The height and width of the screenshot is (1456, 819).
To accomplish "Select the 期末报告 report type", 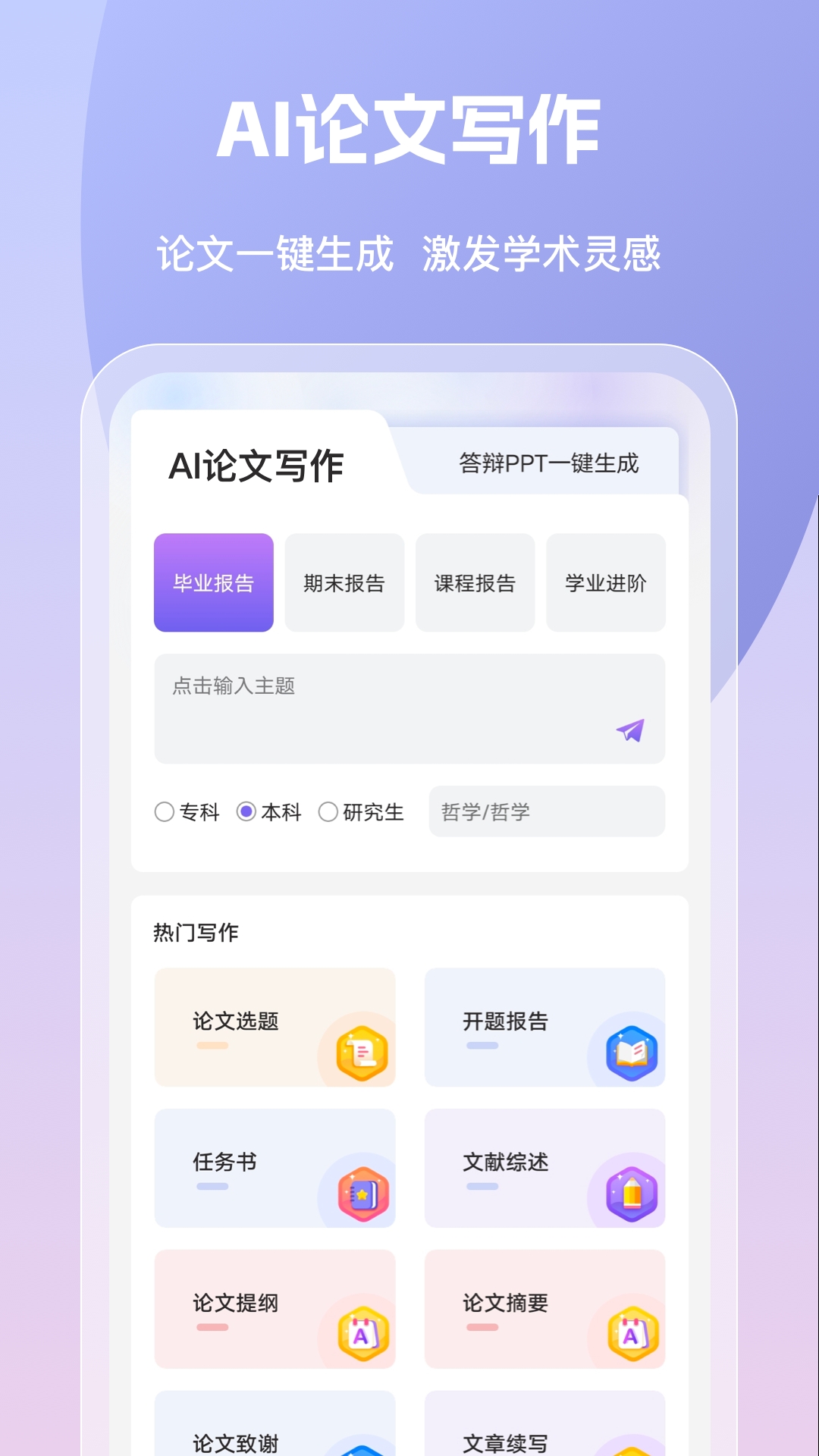I will click(x=344, y=581).
